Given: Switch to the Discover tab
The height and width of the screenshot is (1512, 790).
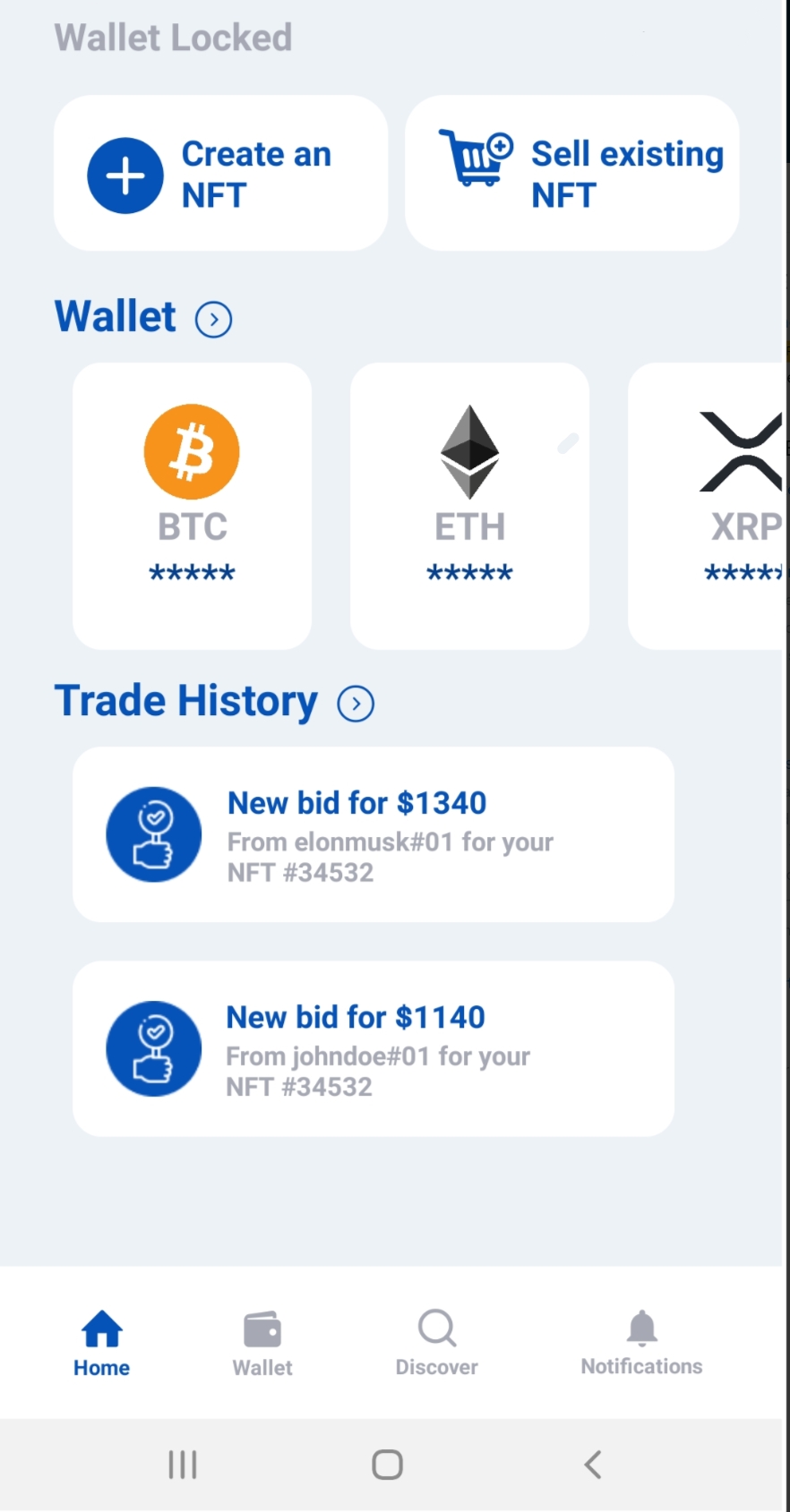Looking at the screenshot, I should pyautogui.click(x=437, y=1343).
